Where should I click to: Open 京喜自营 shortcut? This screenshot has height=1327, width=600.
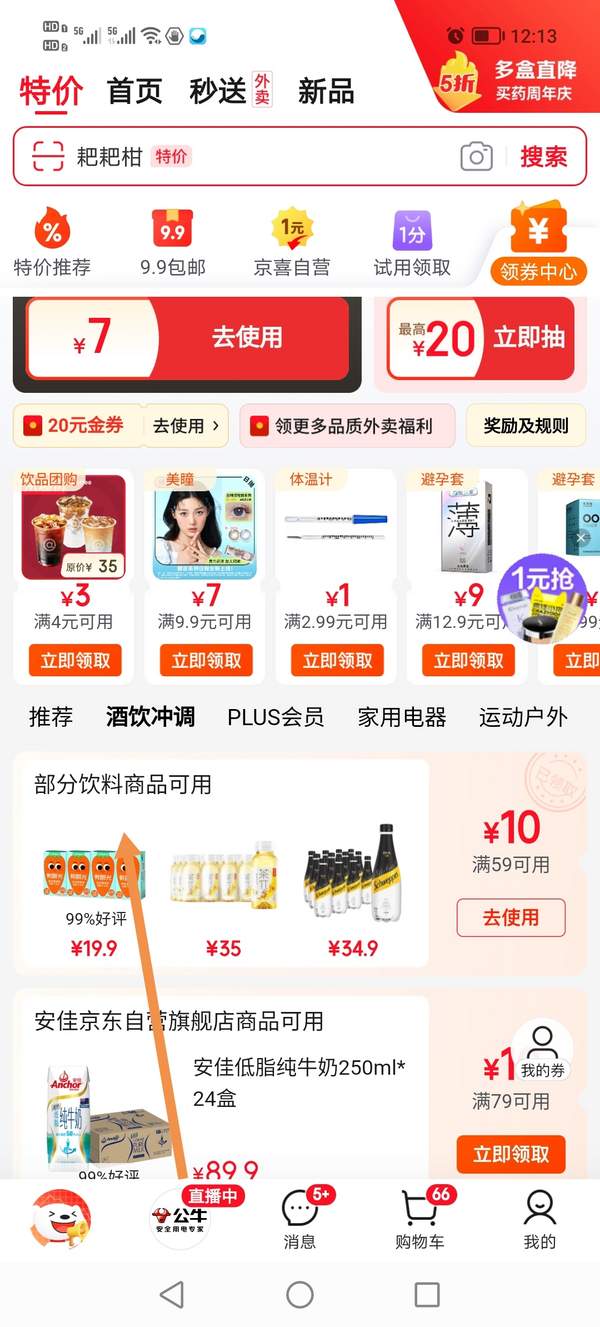pos(292,244)
